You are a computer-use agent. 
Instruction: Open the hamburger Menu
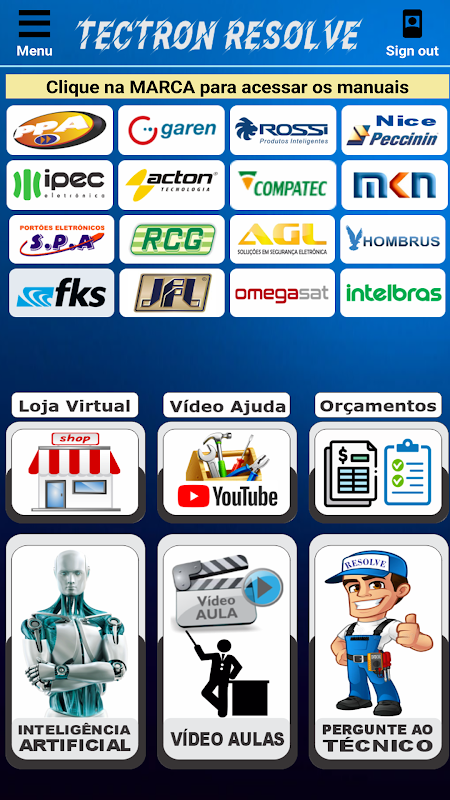click(34, 33)
